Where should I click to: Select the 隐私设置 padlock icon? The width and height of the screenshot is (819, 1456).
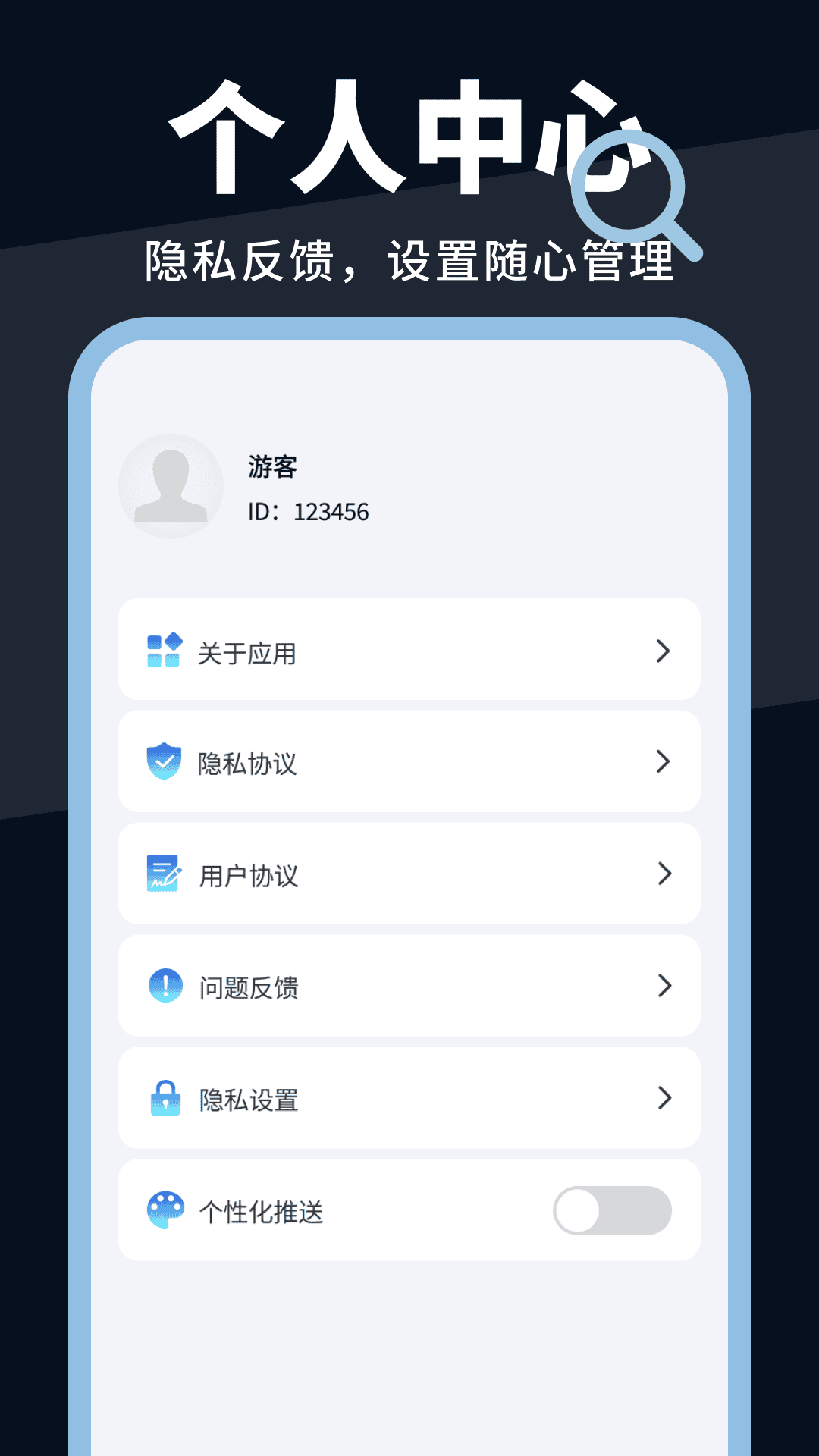coord(163,1097)
